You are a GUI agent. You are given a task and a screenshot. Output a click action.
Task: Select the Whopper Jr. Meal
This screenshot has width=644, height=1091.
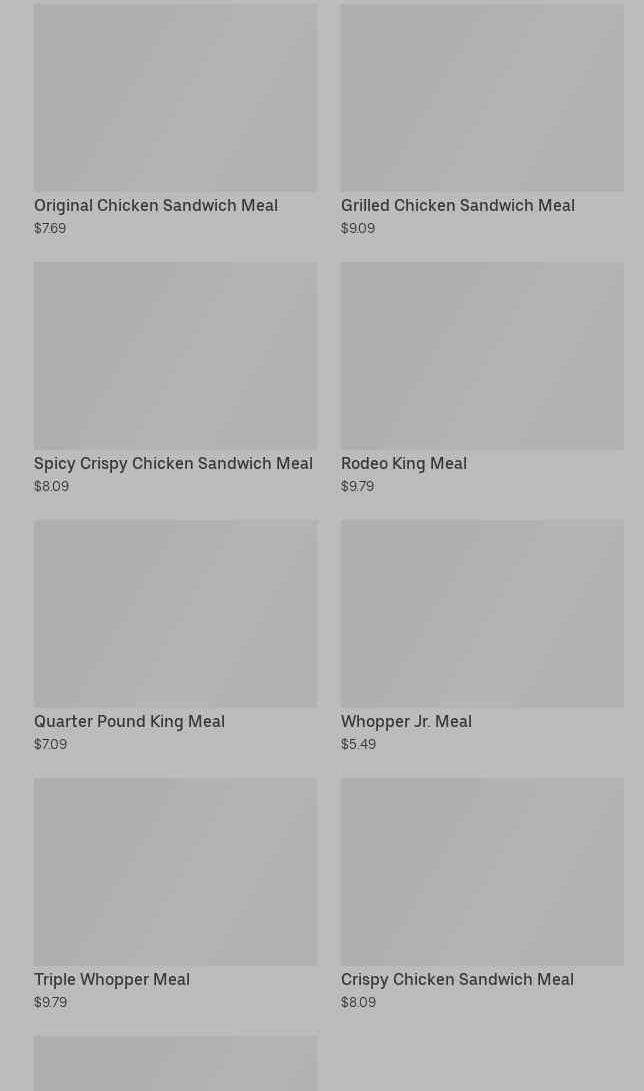[x=482, y=637]
